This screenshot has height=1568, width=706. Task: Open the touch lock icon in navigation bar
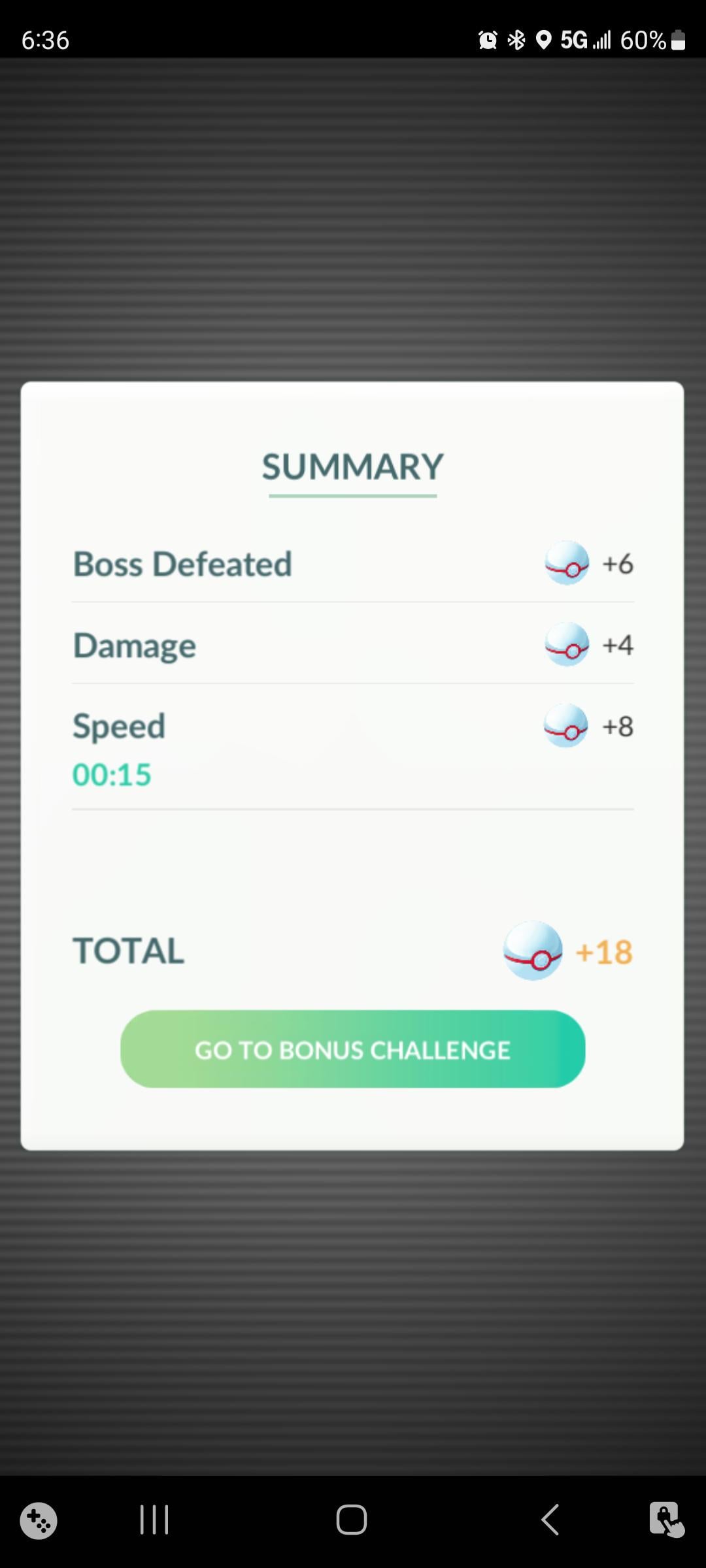(x=666, y=1519)
